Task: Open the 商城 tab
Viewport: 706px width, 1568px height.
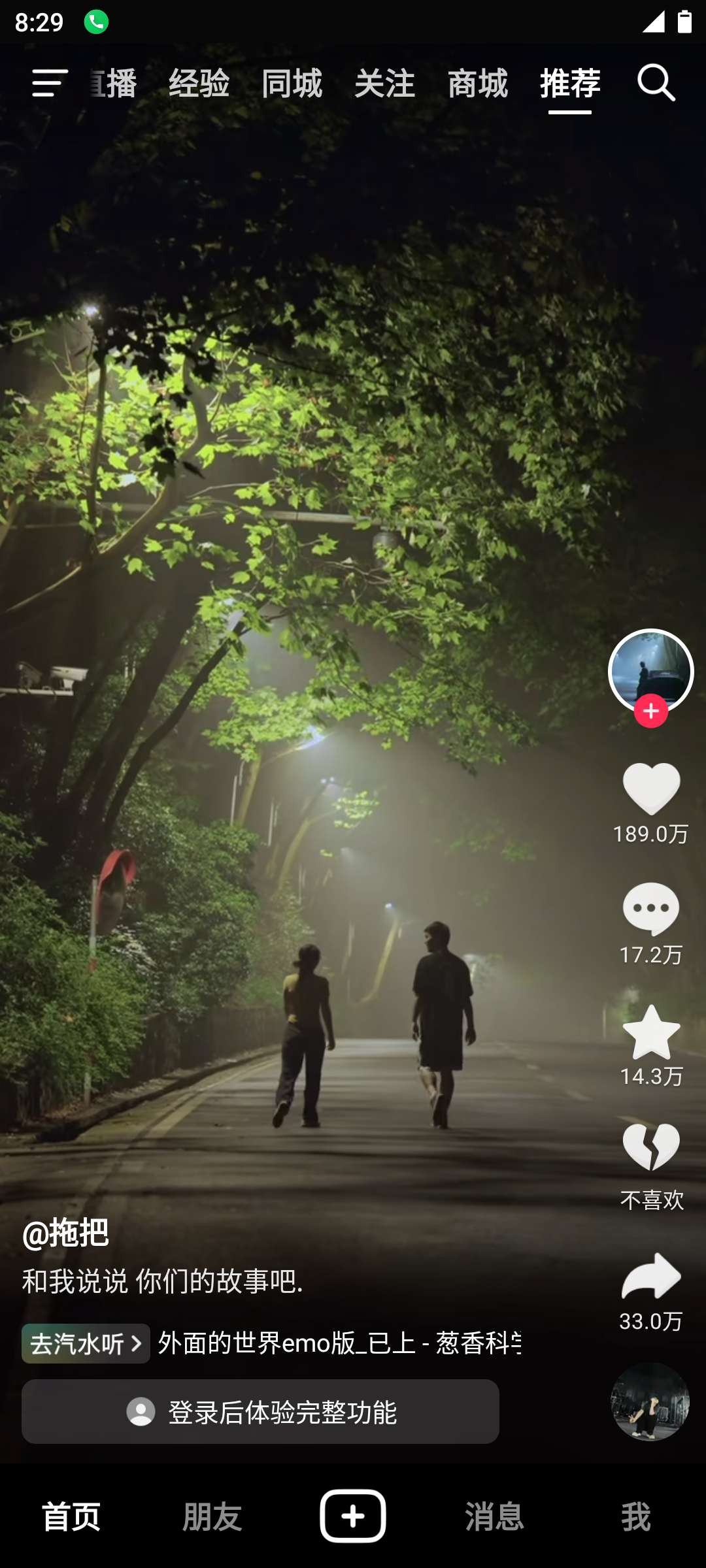Action: coord(477,84)
